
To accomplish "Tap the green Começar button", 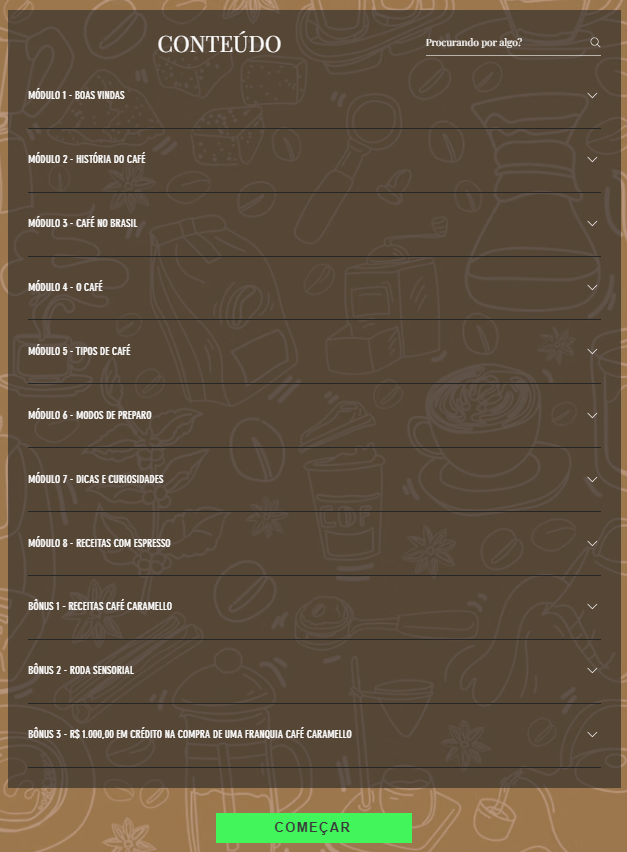I will (x=313, y=828).
